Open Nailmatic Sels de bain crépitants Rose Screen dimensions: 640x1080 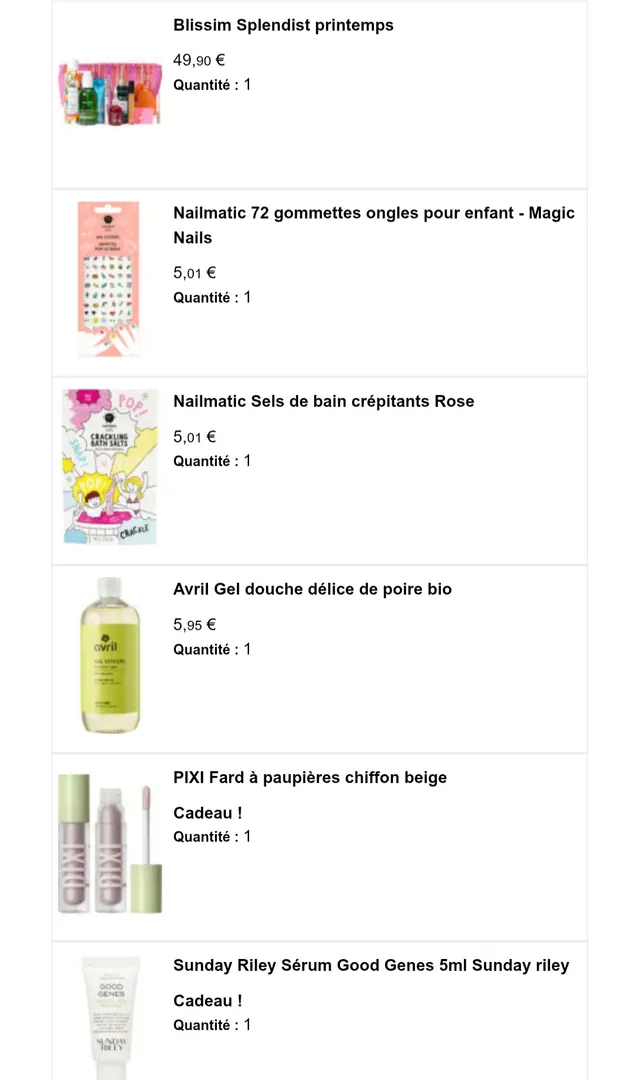323,401
